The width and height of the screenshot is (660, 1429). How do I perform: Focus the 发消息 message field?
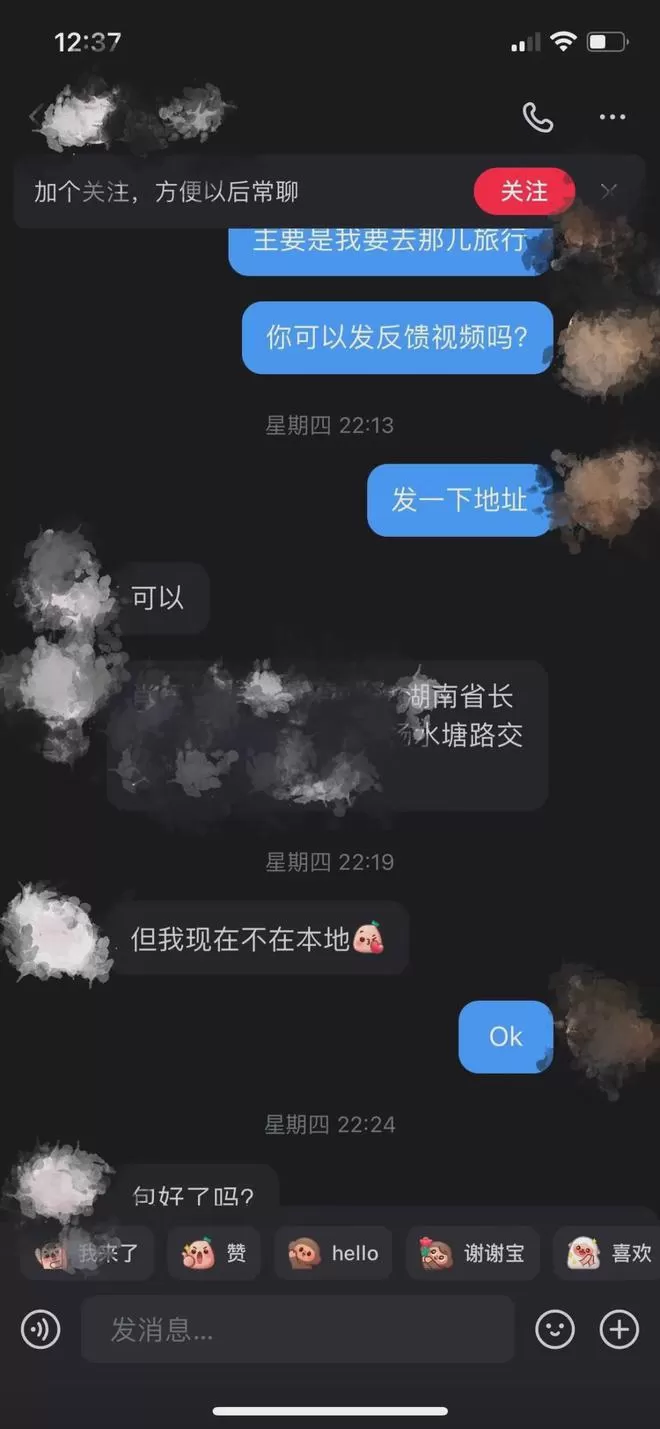297,1329
